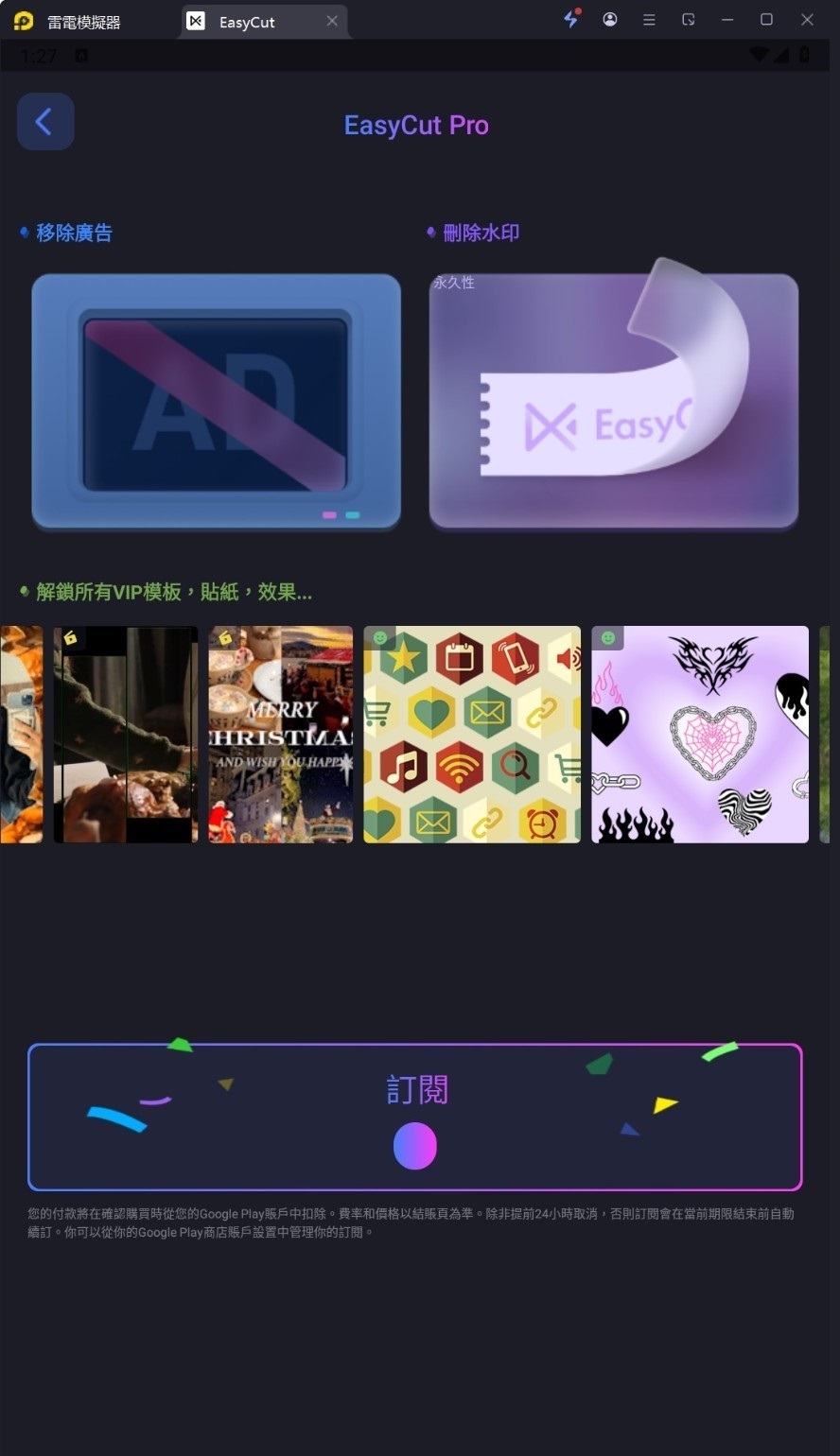Image resolution: width=840 pixels, height=1456 pixels.
Task: Go back from EasyCut Pro page
Action: [45, 122]
